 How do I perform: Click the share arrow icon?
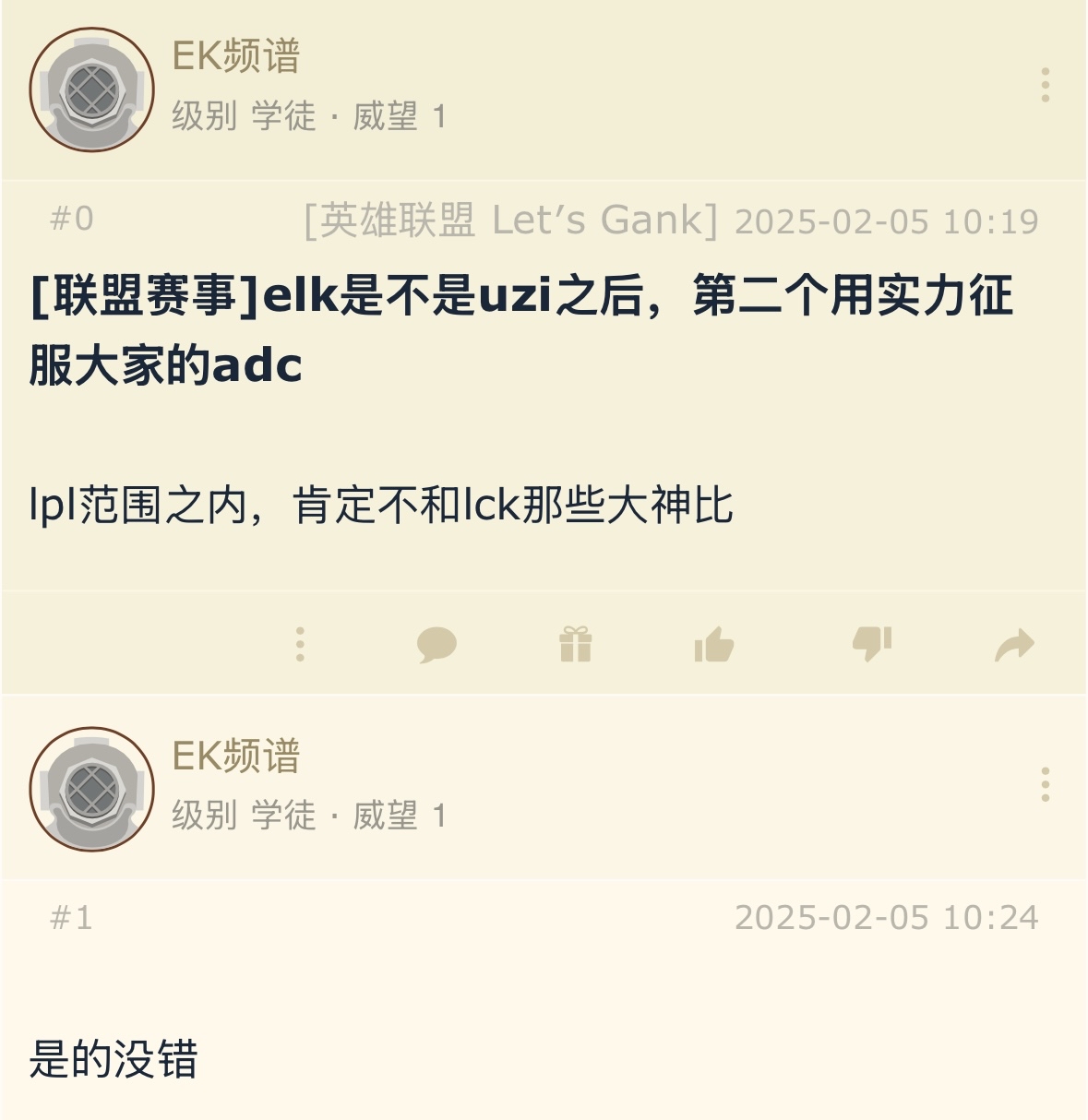click(x=1015, y=646)
